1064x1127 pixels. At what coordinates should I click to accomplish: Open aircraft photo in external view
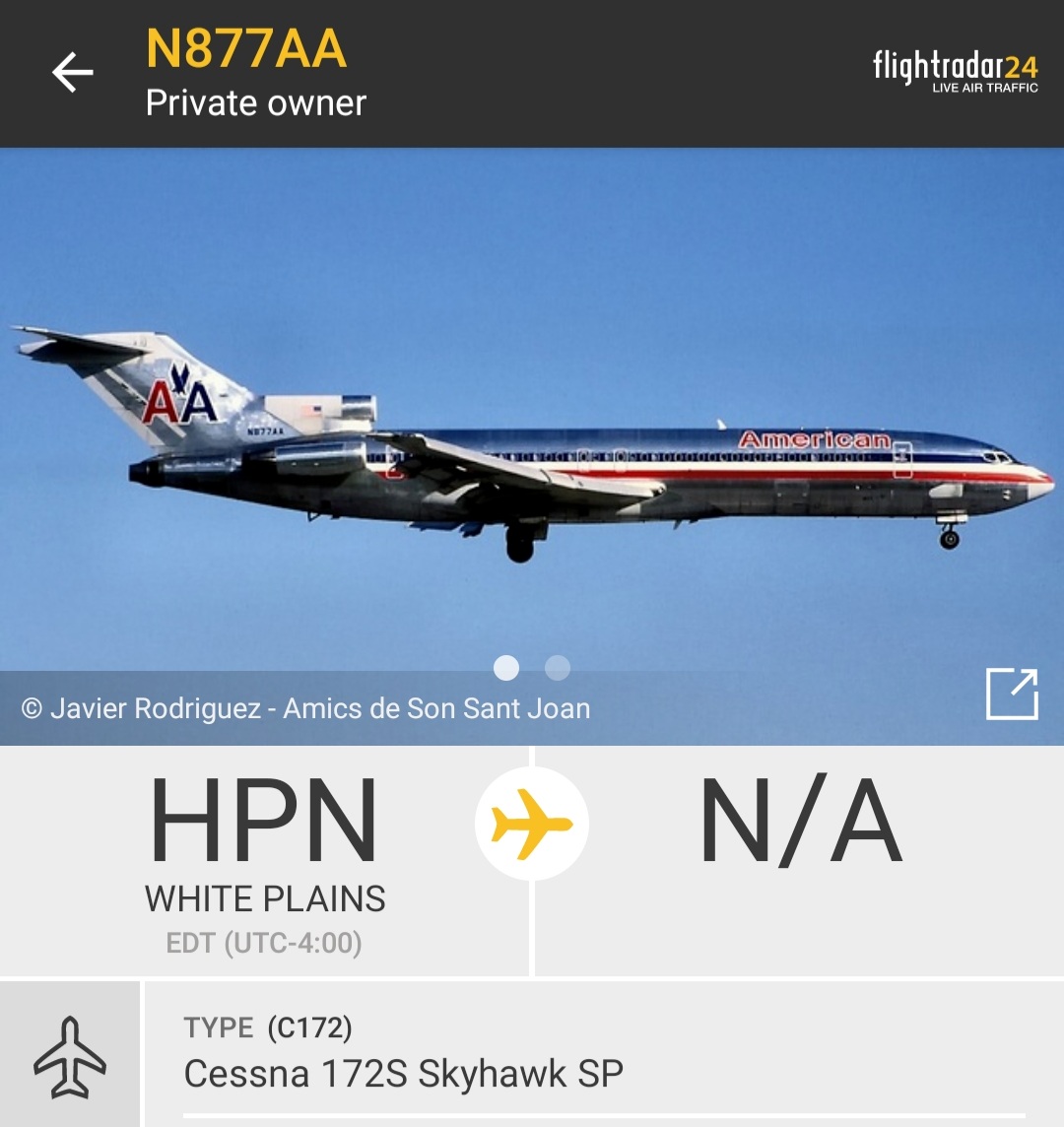click(1012, 695)
